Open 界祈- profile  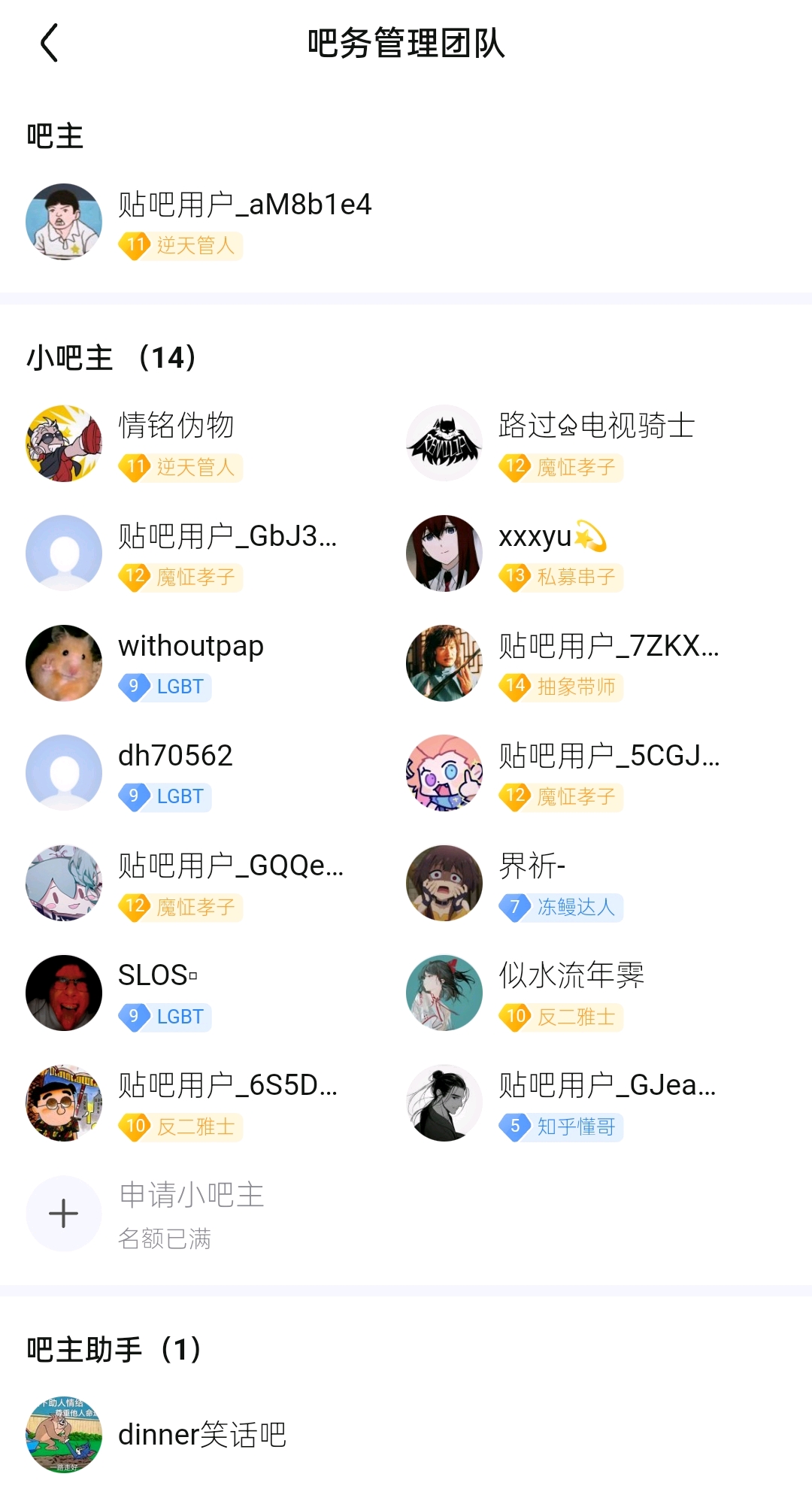pyautogui.click(x=532, y=866)
